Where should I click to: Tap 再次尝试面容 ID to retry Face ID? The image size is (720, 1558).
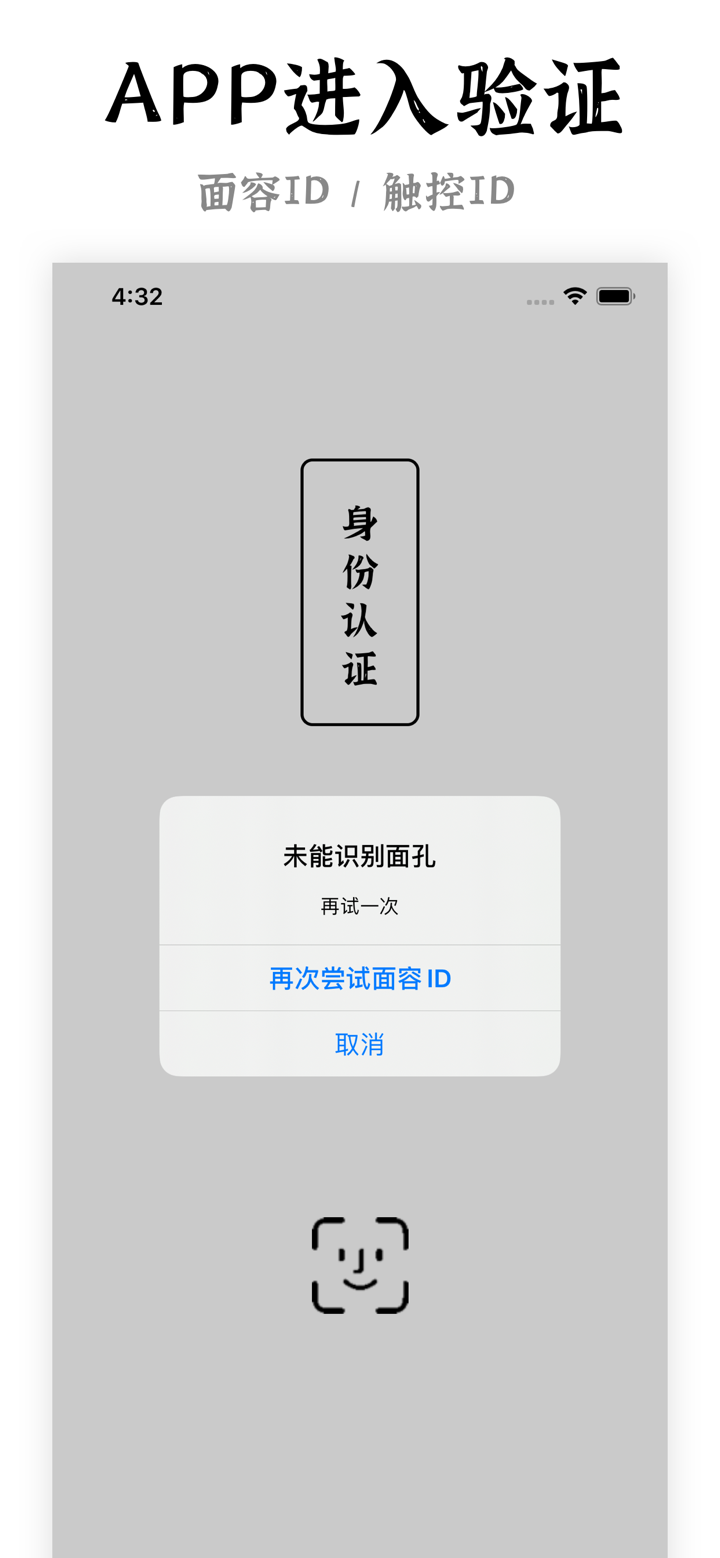(x=360, y=977)
